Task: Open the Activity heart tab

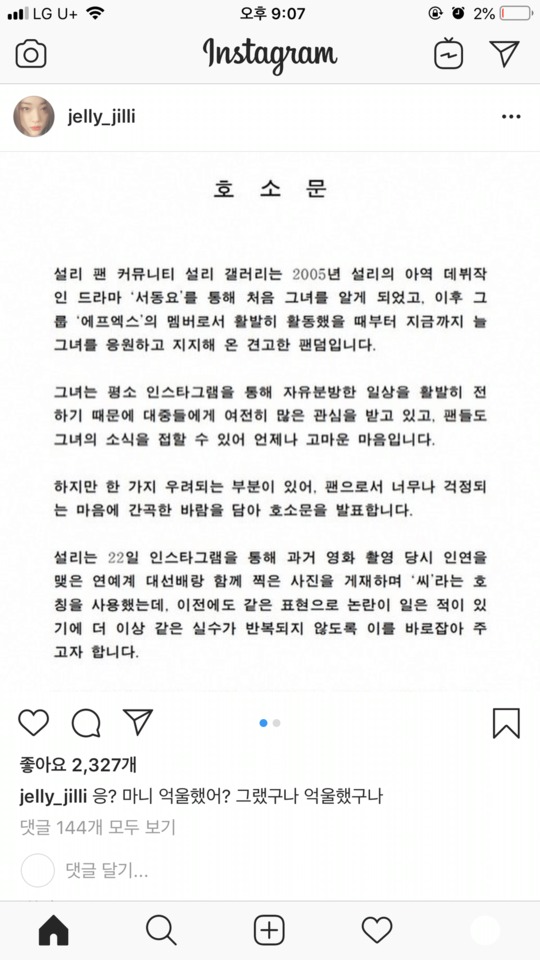Action: 377,931
